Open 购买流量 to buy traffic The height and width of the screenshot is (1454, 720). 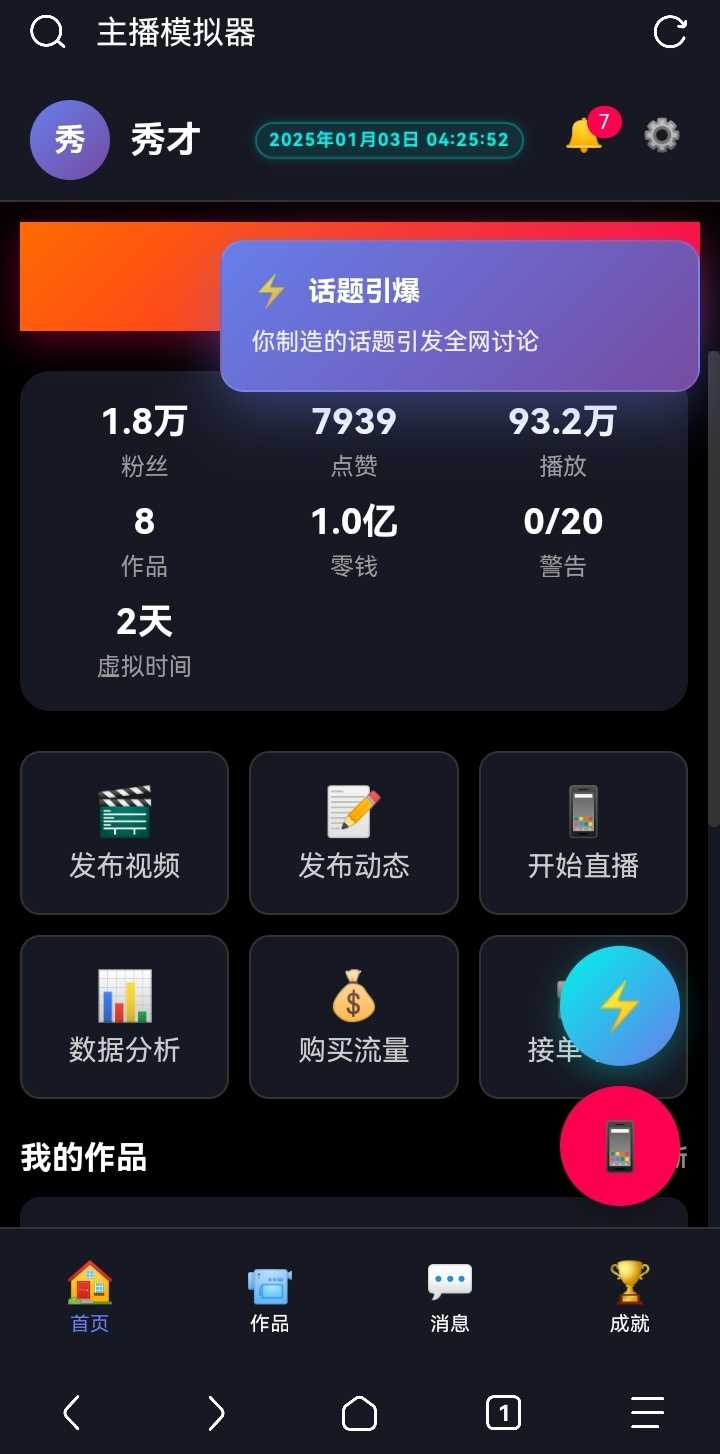click(x=353, y=1016)
